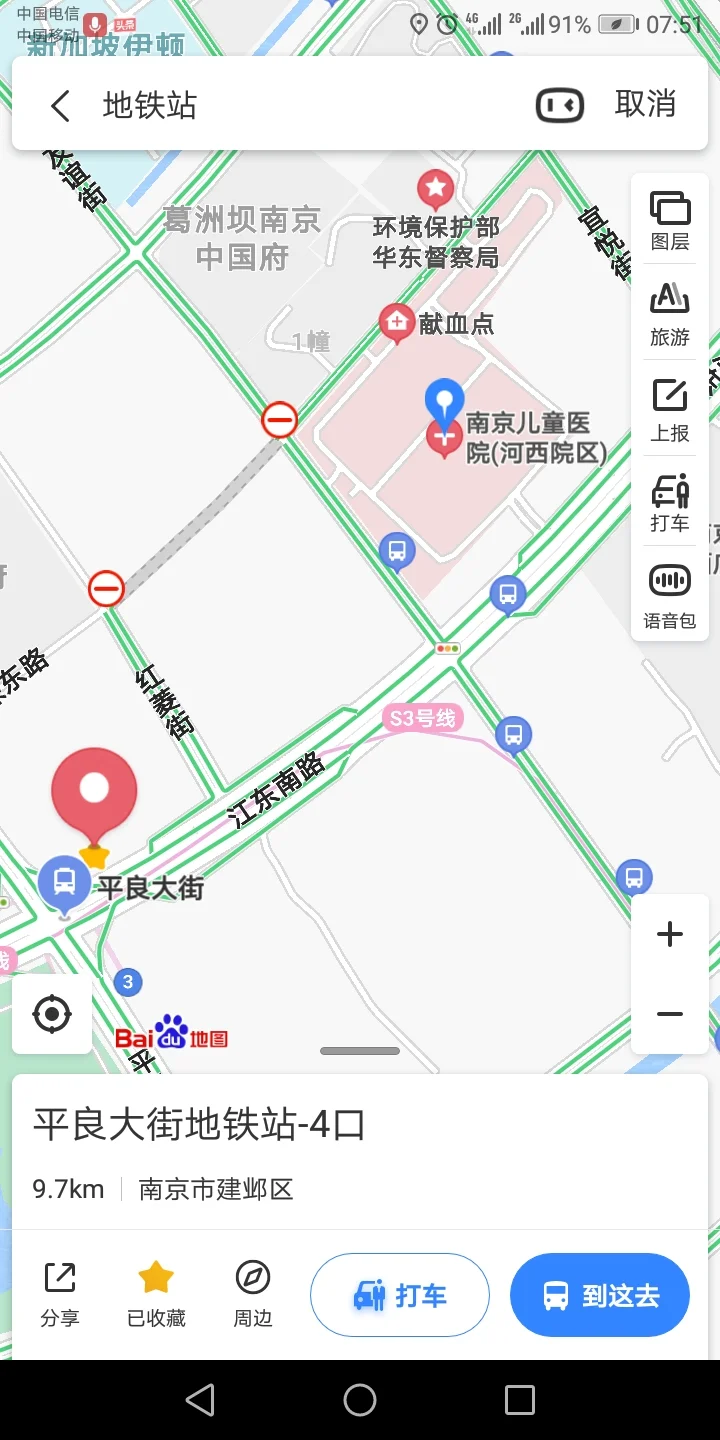This screenshot has width=720, height=1440.
Task: Tap the back arrow beside 地铁站
Action: [x=59, y=105]
